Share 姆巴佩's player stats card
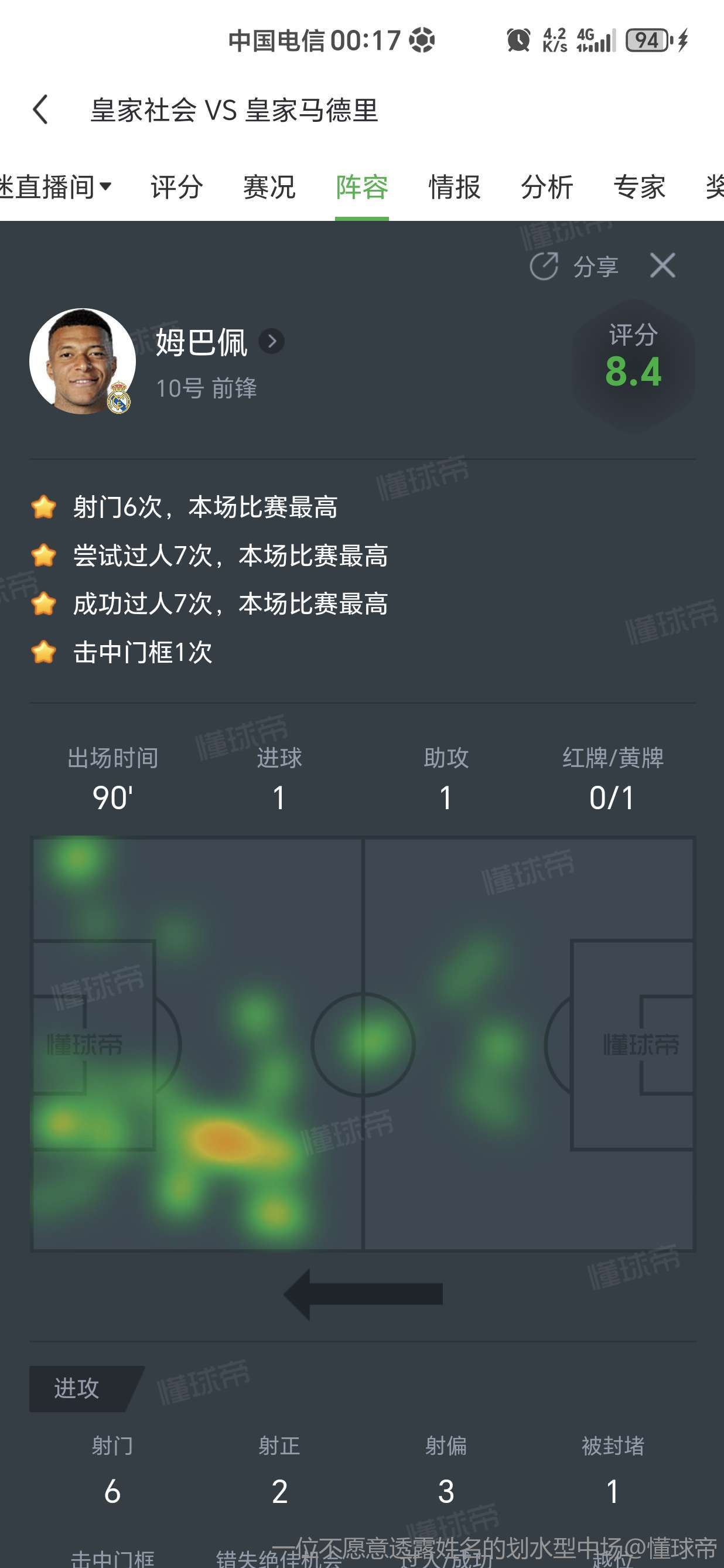The image size is (724, 1568). click(573, 267)
